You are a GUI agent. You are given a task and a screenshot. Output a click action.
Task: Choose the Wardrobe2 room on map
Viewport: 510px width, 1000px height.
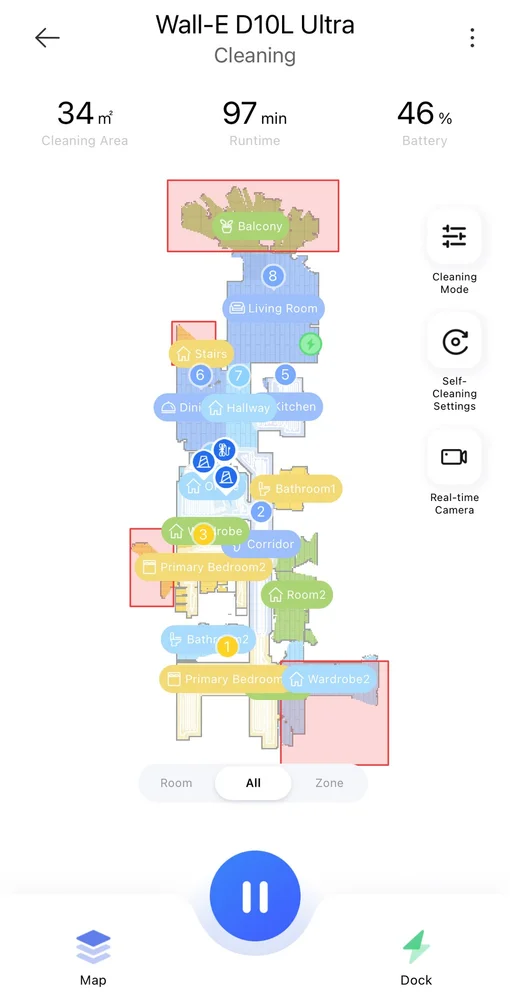[x=330, y=679]
